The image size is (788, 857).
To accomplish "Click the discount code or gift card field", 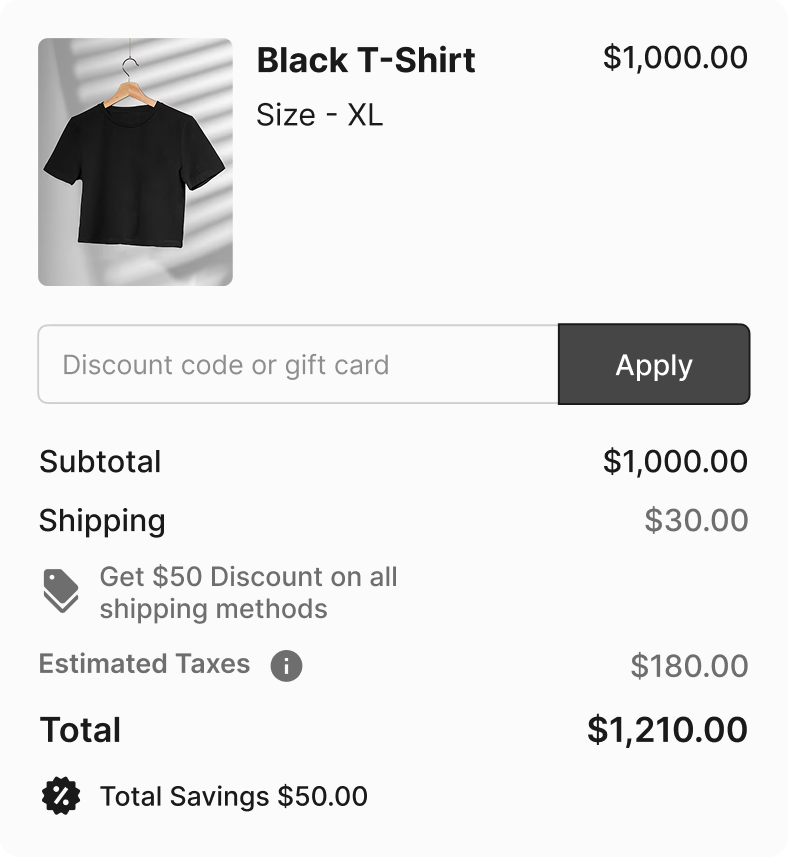I will click(x=297, y=365).
